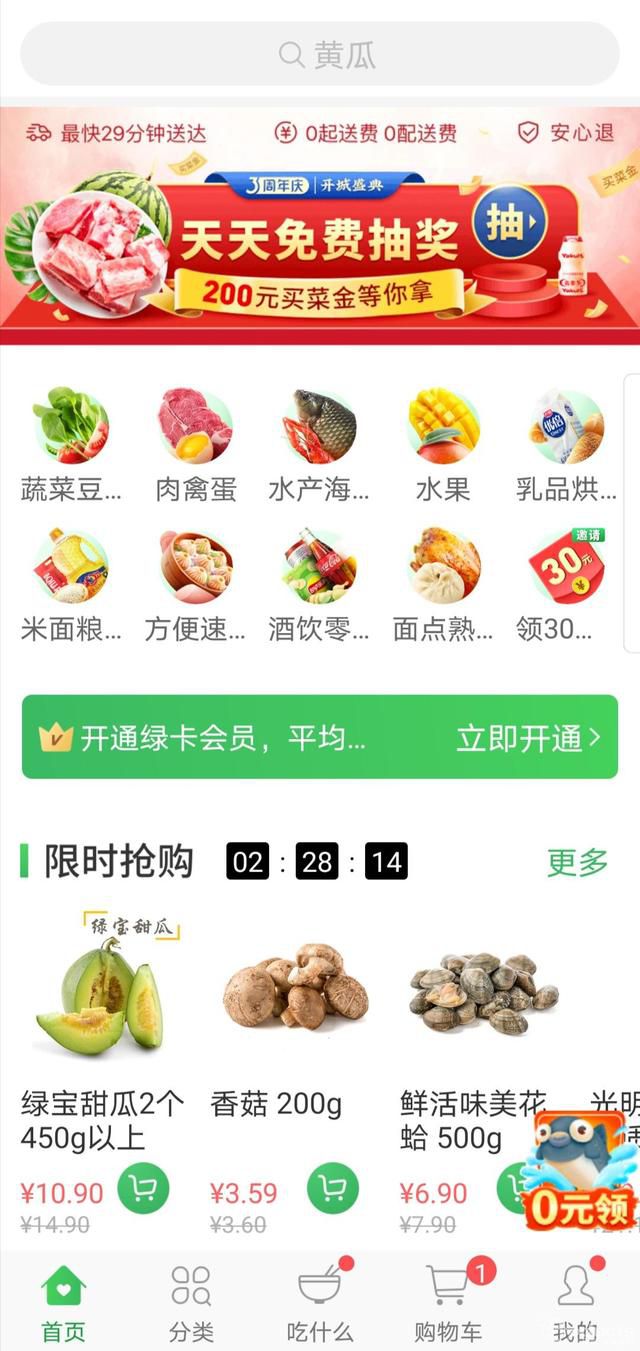Switch to the 分类 tab

[x=190, y=1302]
